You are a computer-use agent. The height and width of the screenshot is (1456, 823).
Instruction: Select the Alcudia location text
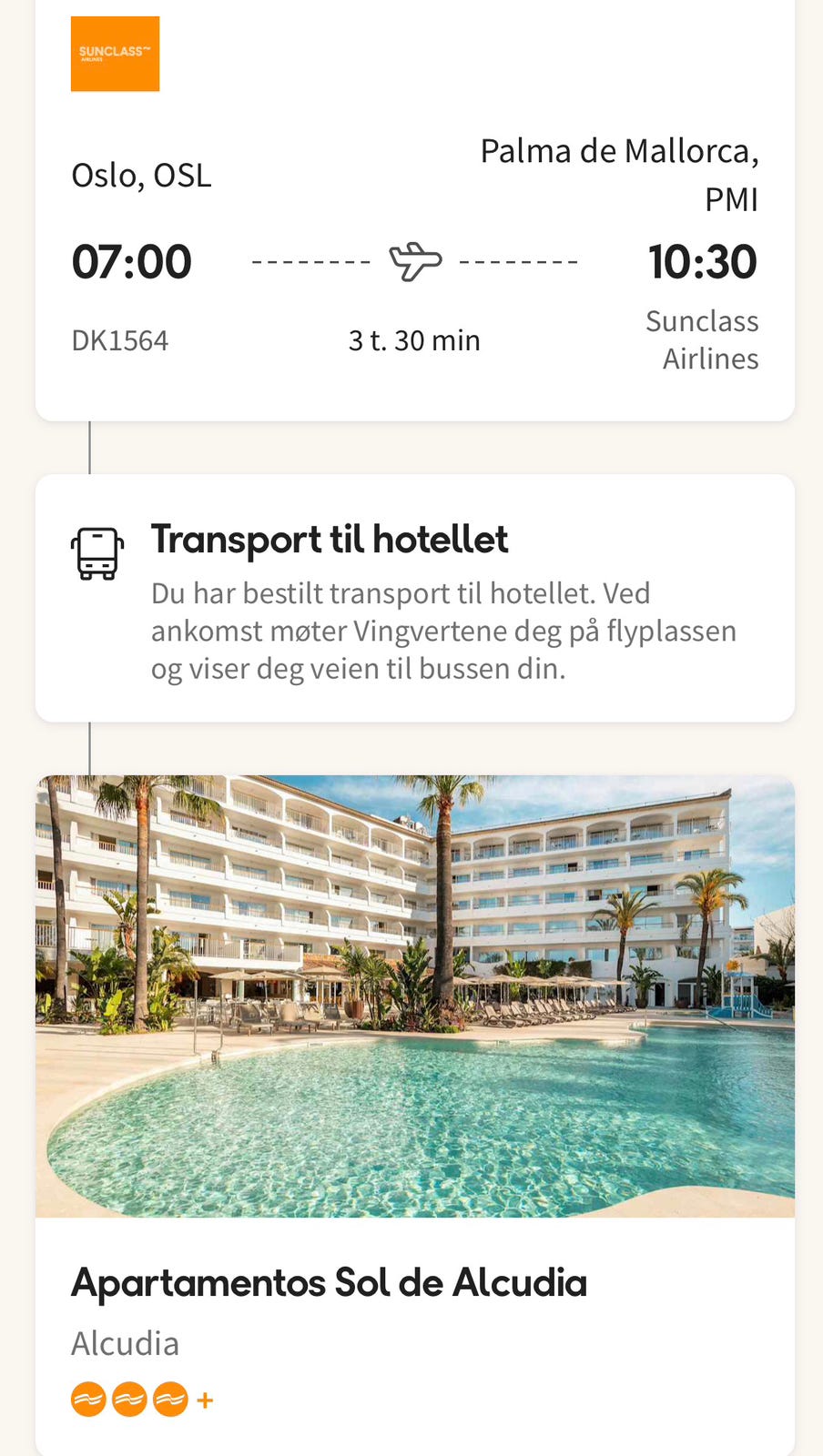pyautogui.click(x=126, y=1342)
